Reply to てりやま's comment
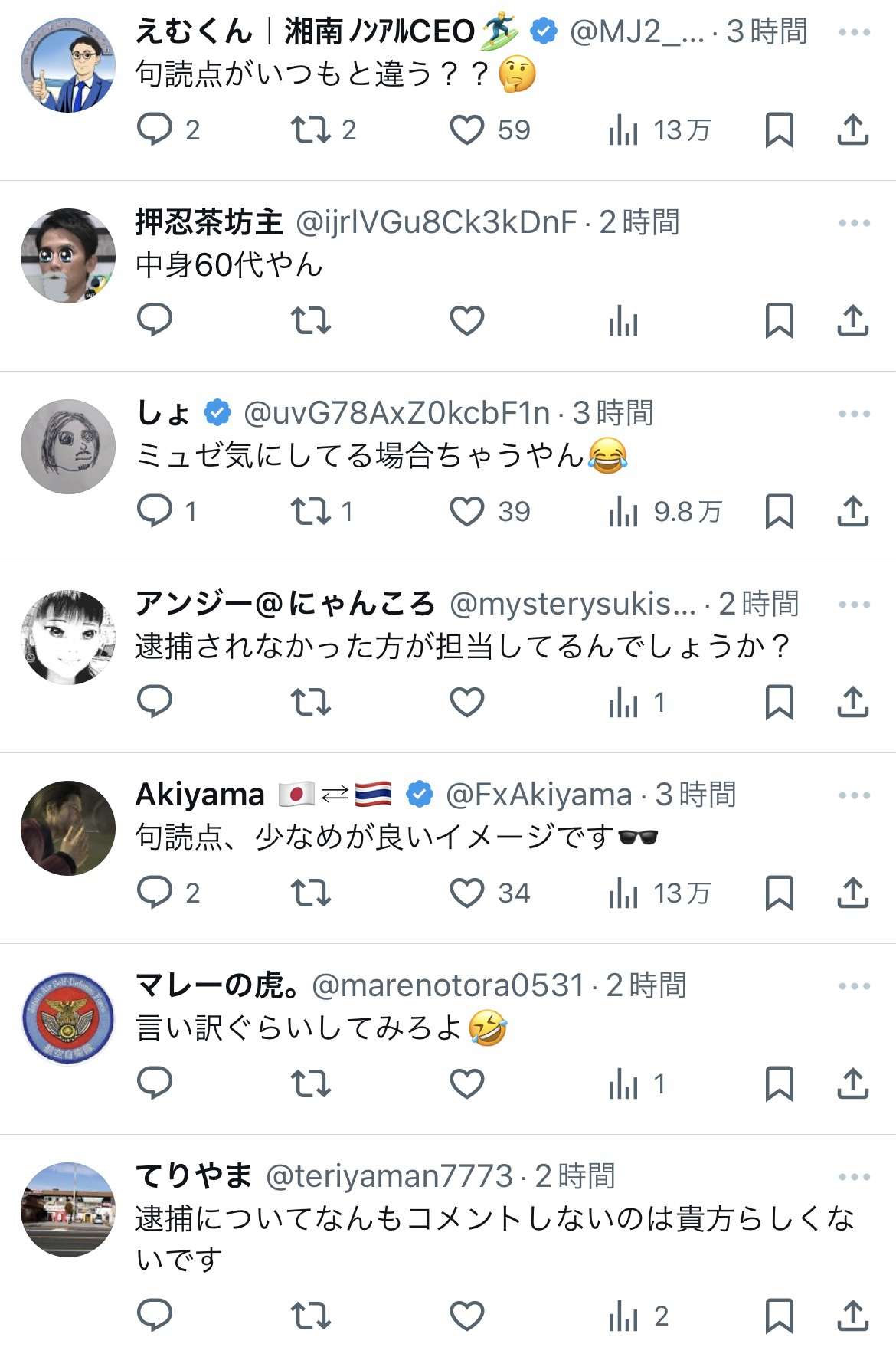 click(x=155, y=1316)
